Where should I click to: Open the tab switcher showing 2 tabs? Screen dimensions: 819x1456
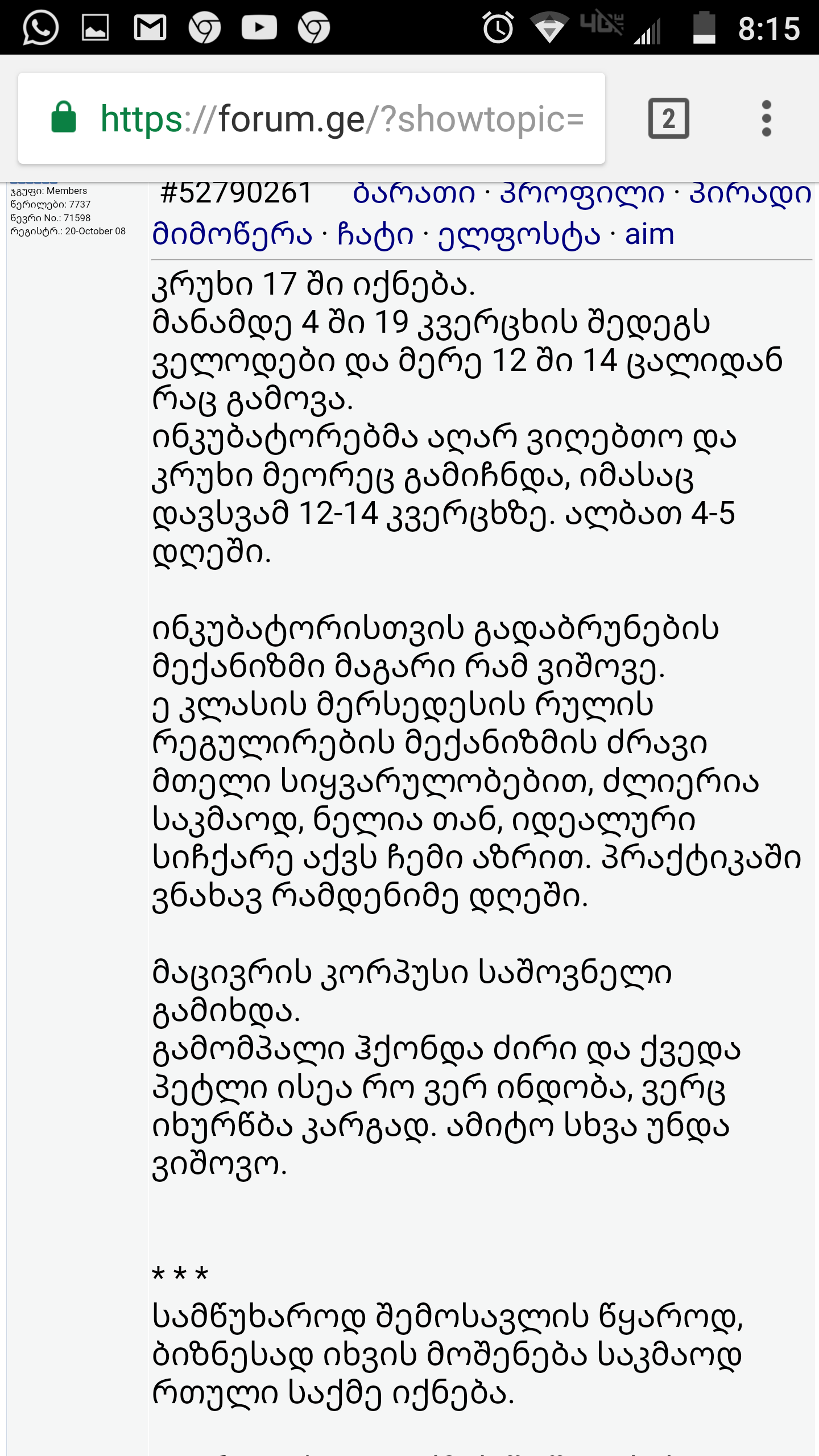point(668,119)
